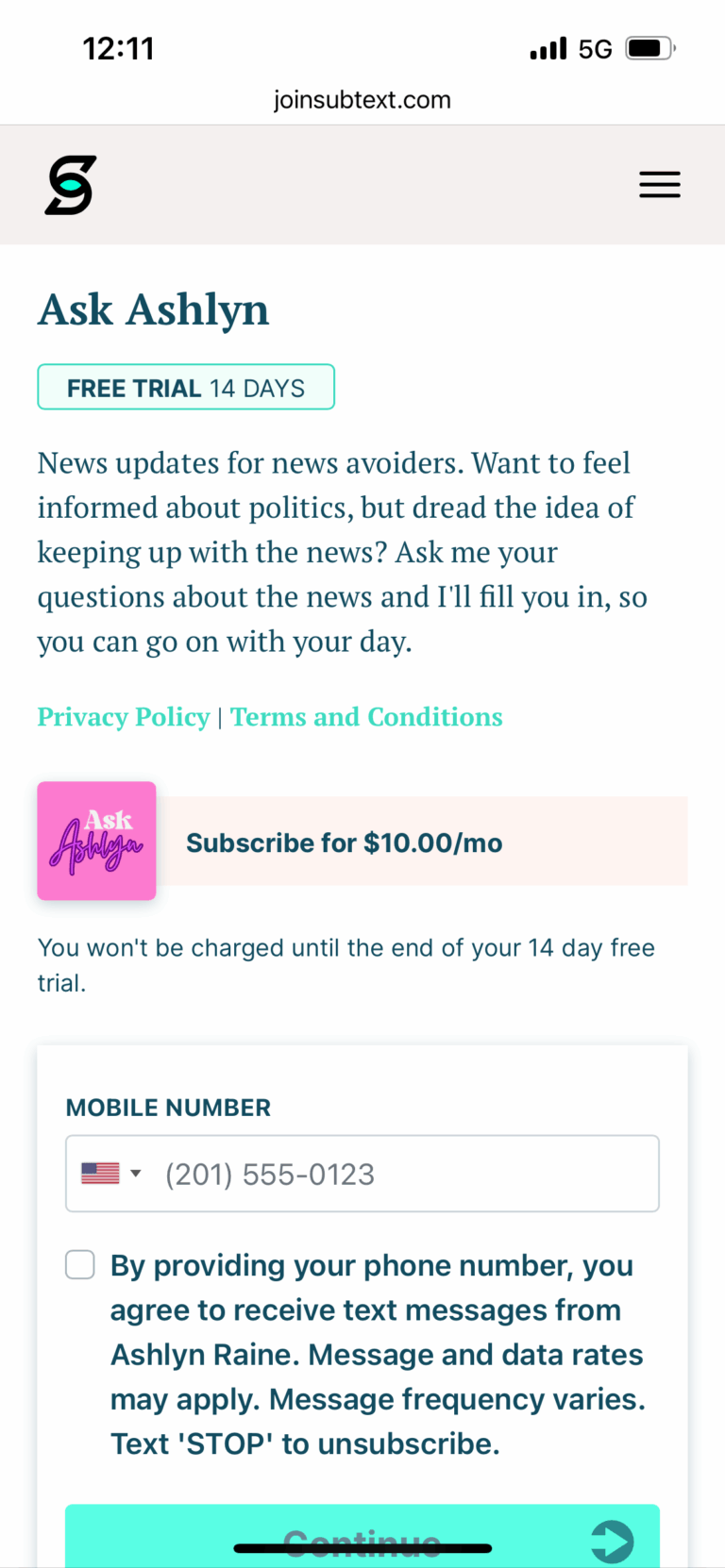
Task: Focus the mobile number field
Action: click(406, 1174)
